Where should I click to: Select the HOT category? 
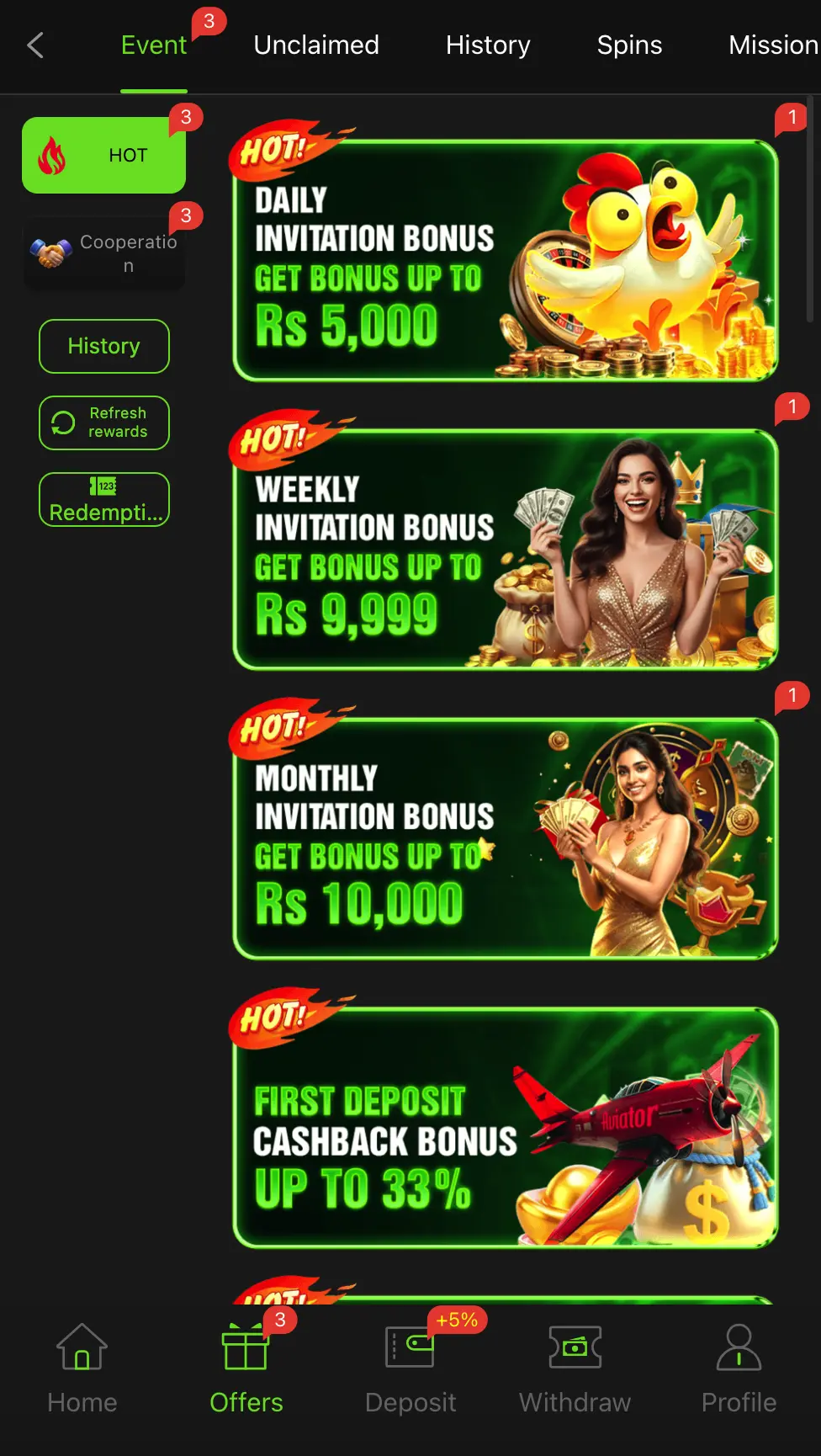pos(103,156)
